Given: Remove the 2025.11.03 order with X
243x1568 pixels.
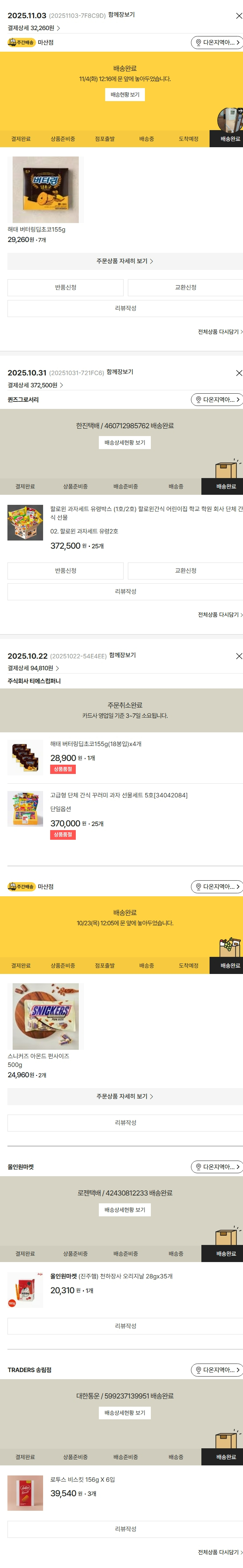Looking at the screenshot, I should pos(239,16).
